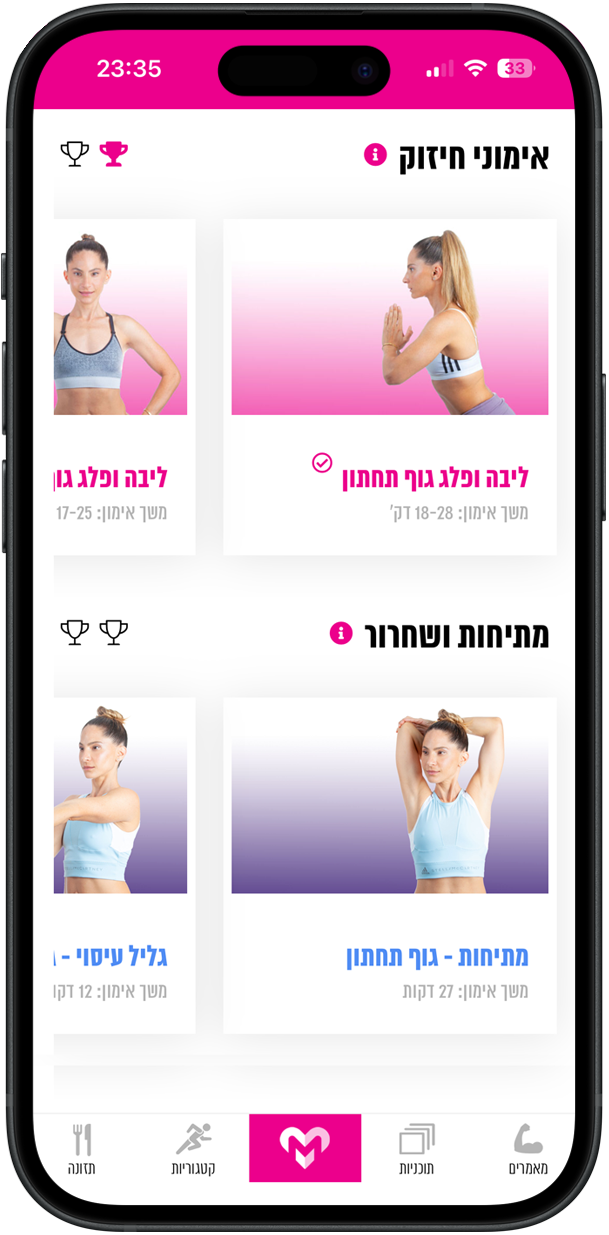Open the מתיחות - גוף תחתון workout card
The image size is (609, 1235).
(x=389, y=864)
